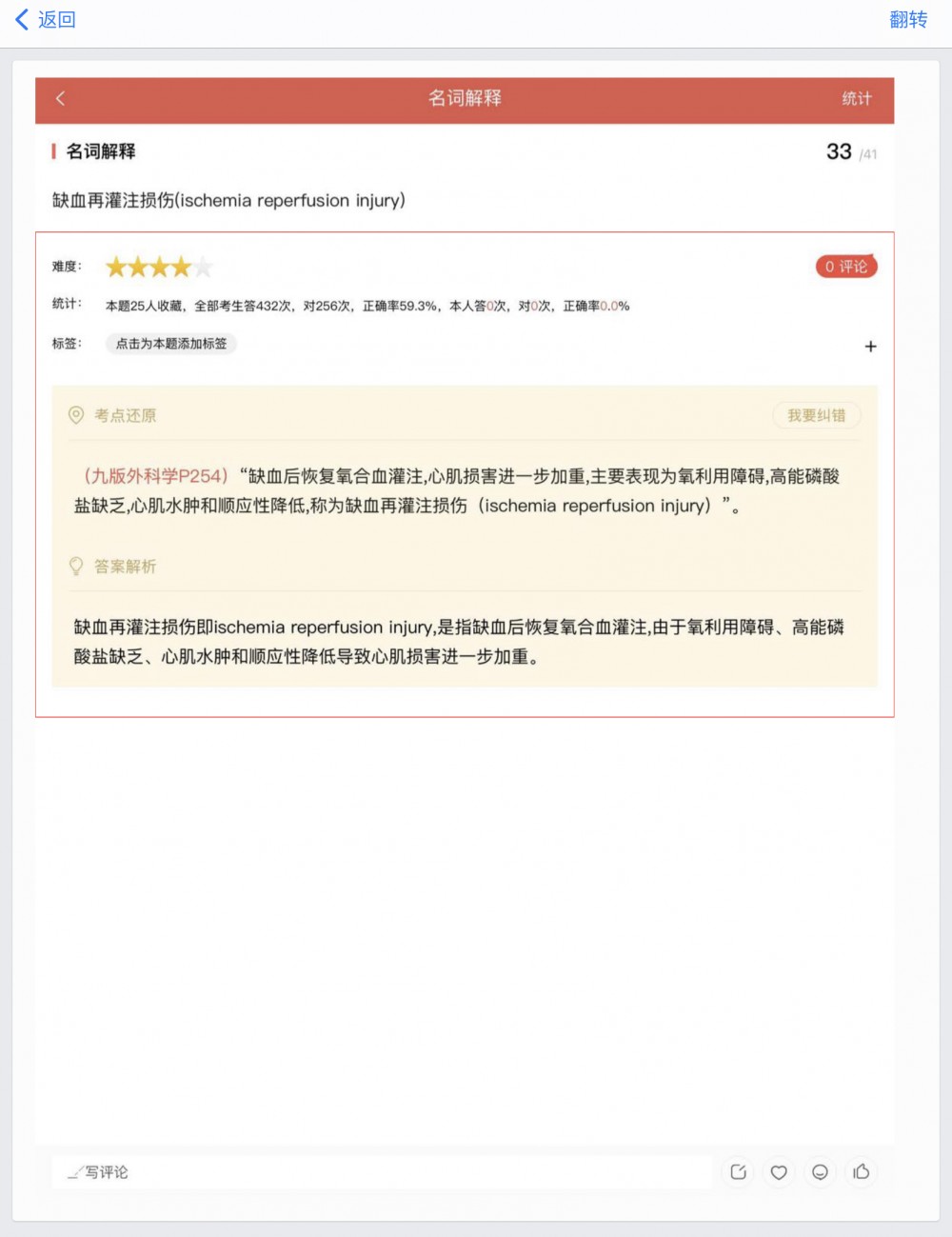Share this question via share icon
Image resolution: width=952 pixels, height=1237 pixels.
pos(738,1172)
